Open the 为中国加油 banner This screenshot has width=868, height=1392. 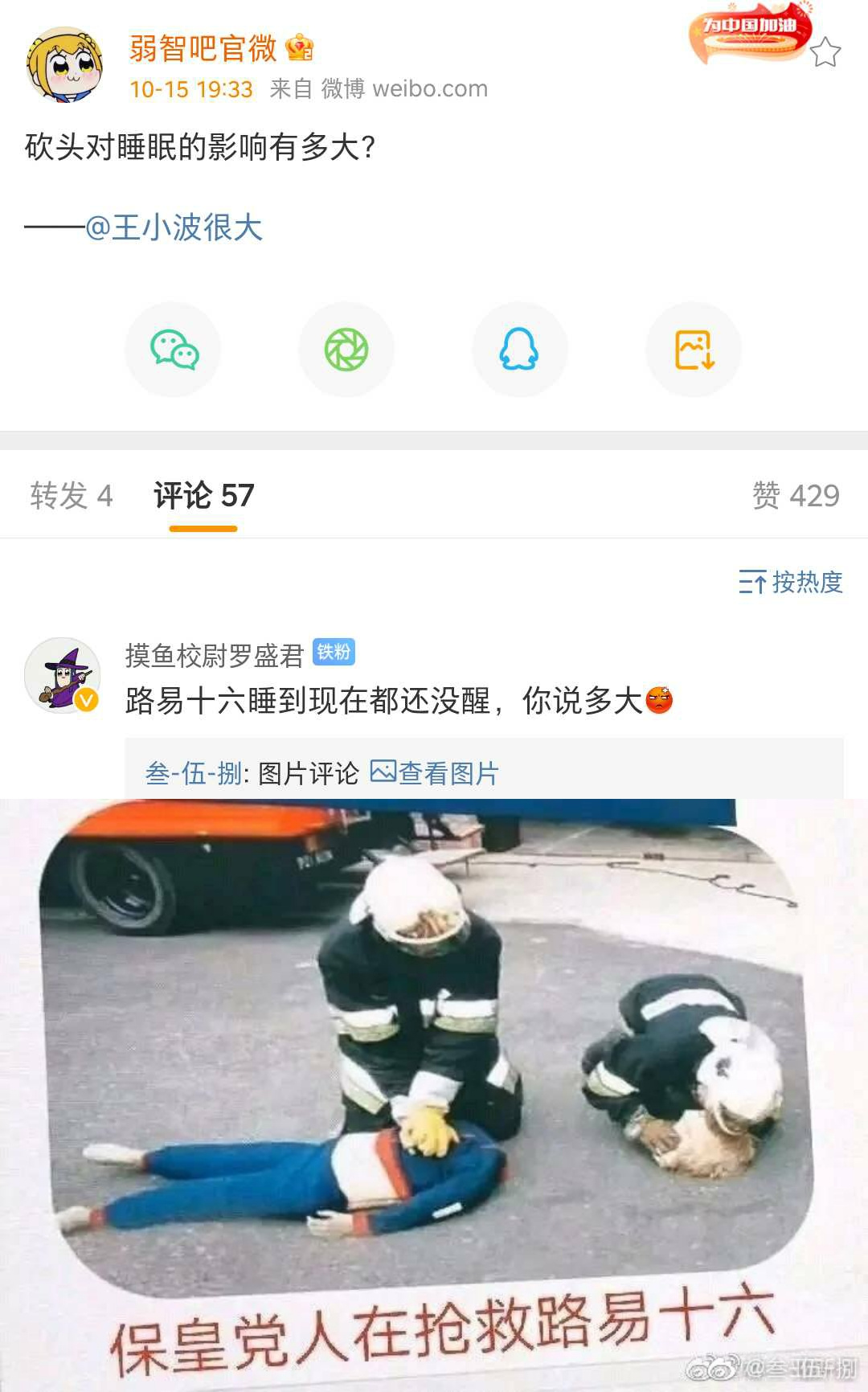pyautogui.click(x=749, y=34)
